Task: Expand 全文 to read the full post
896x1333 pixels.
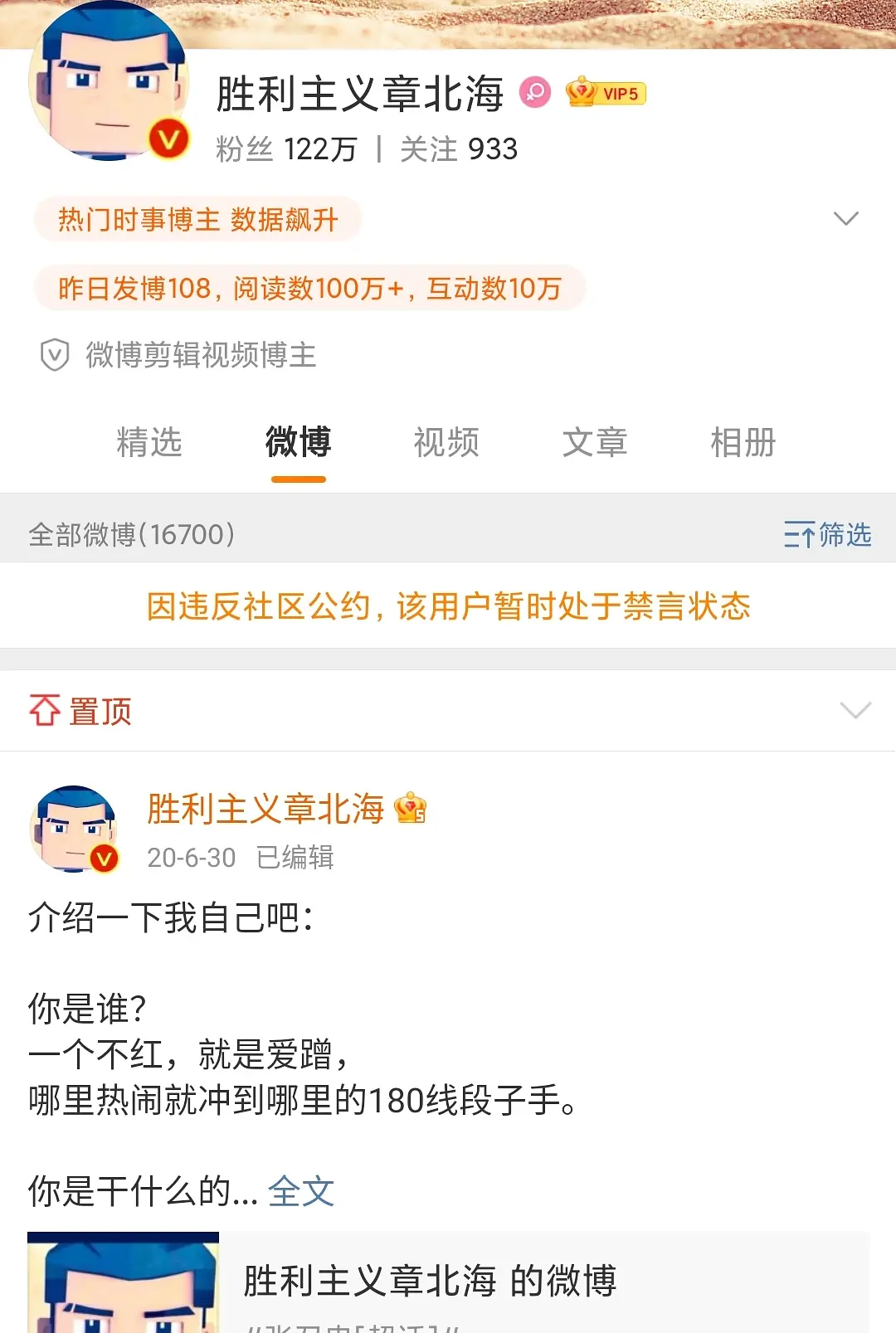Action: [x=301, y=1192]
